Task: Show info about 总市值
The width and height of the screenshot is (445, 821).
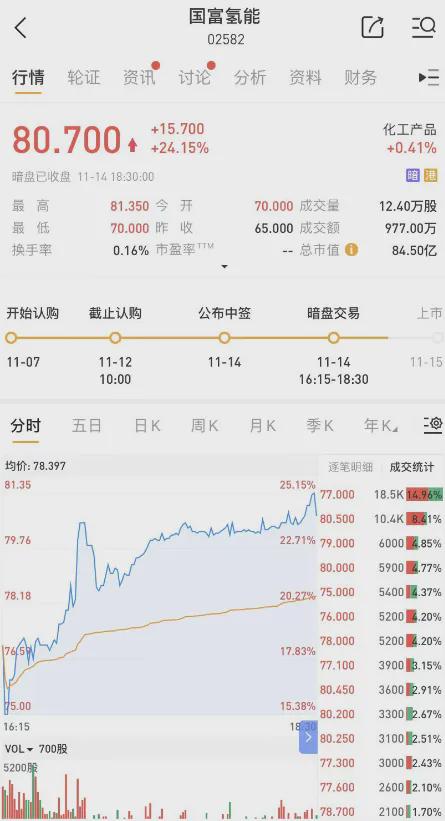Action: coord(351,250)
